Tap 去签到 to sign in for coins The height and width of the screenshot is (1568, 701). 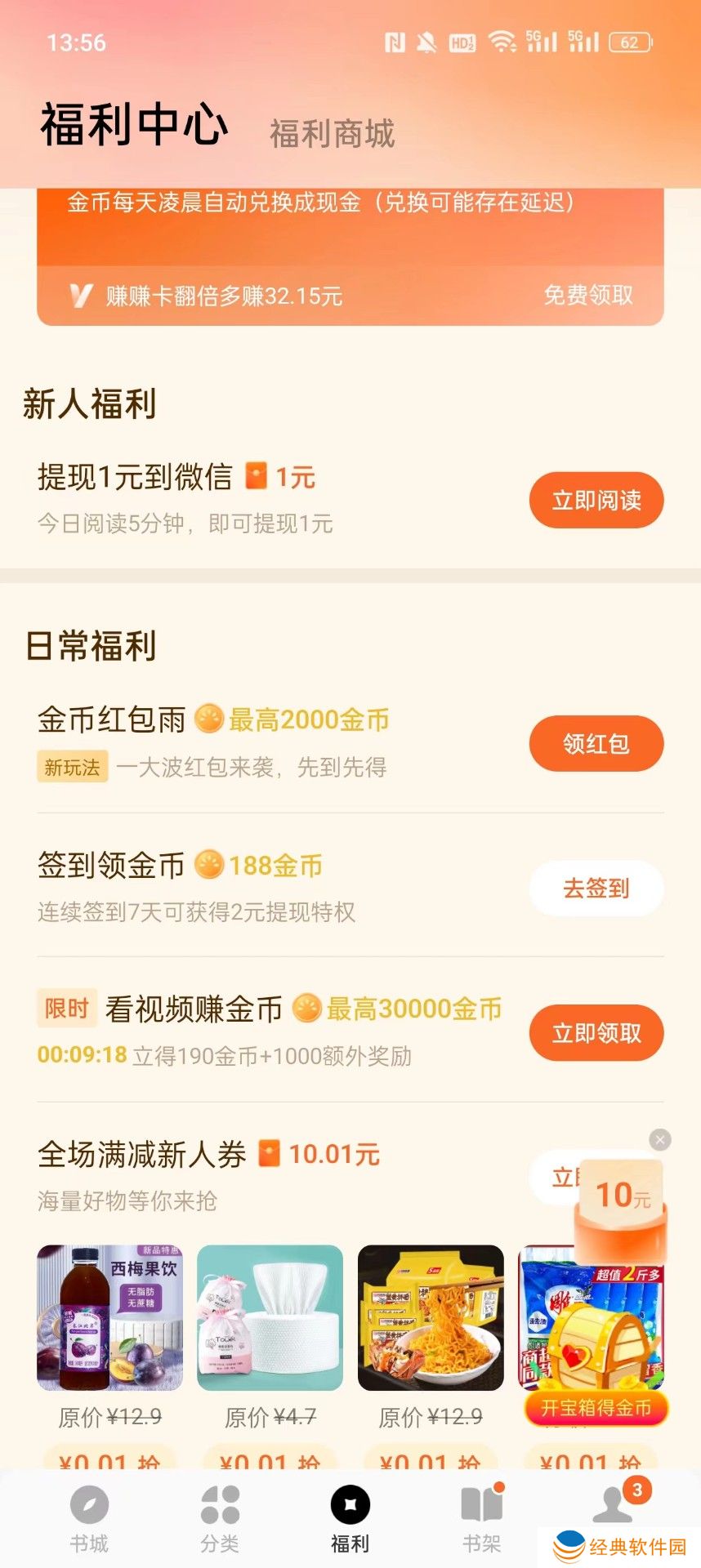coord(596,889)
